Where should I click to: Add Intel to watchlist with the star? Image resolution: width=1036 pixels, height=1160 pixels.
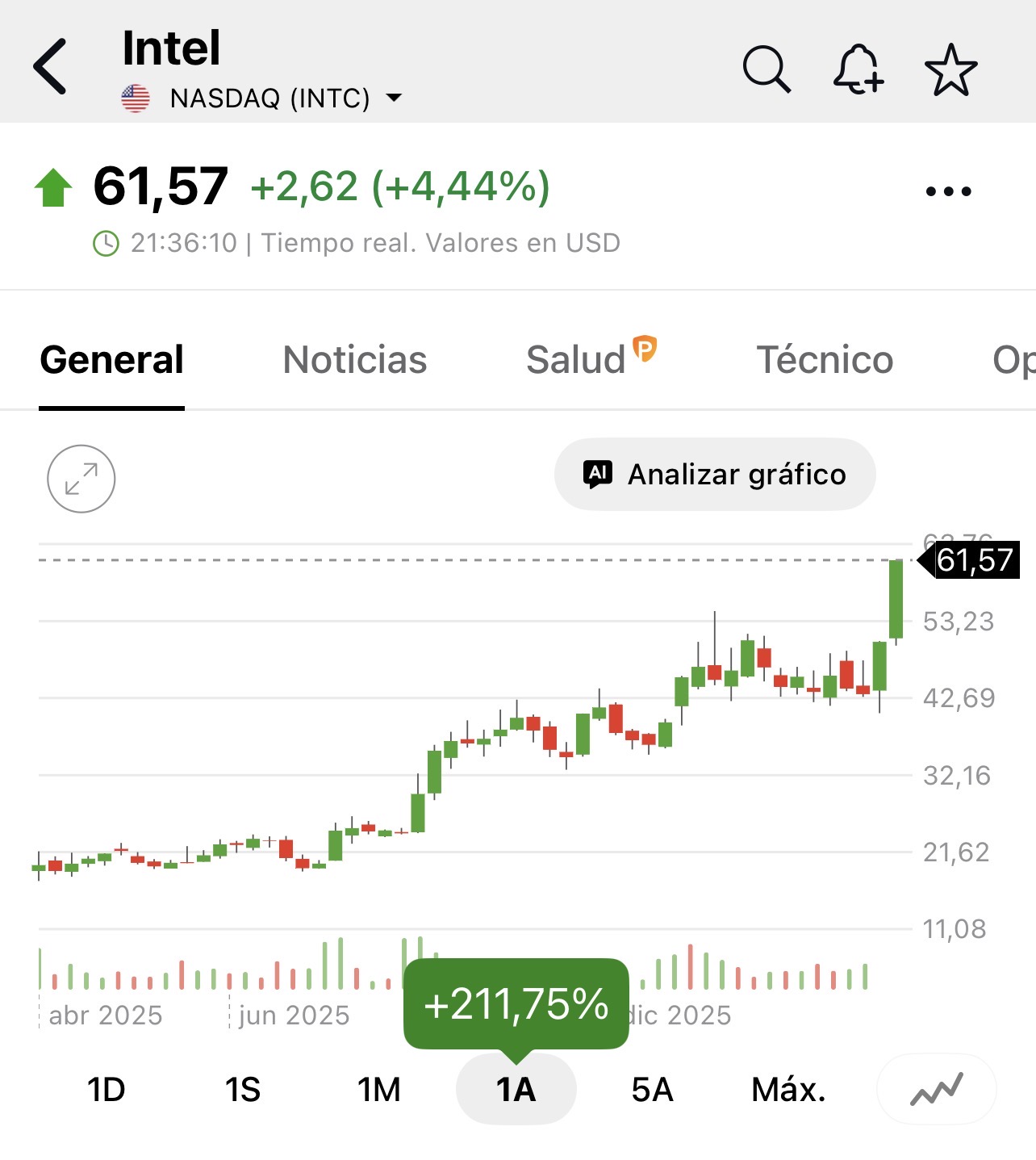[950, 69]
